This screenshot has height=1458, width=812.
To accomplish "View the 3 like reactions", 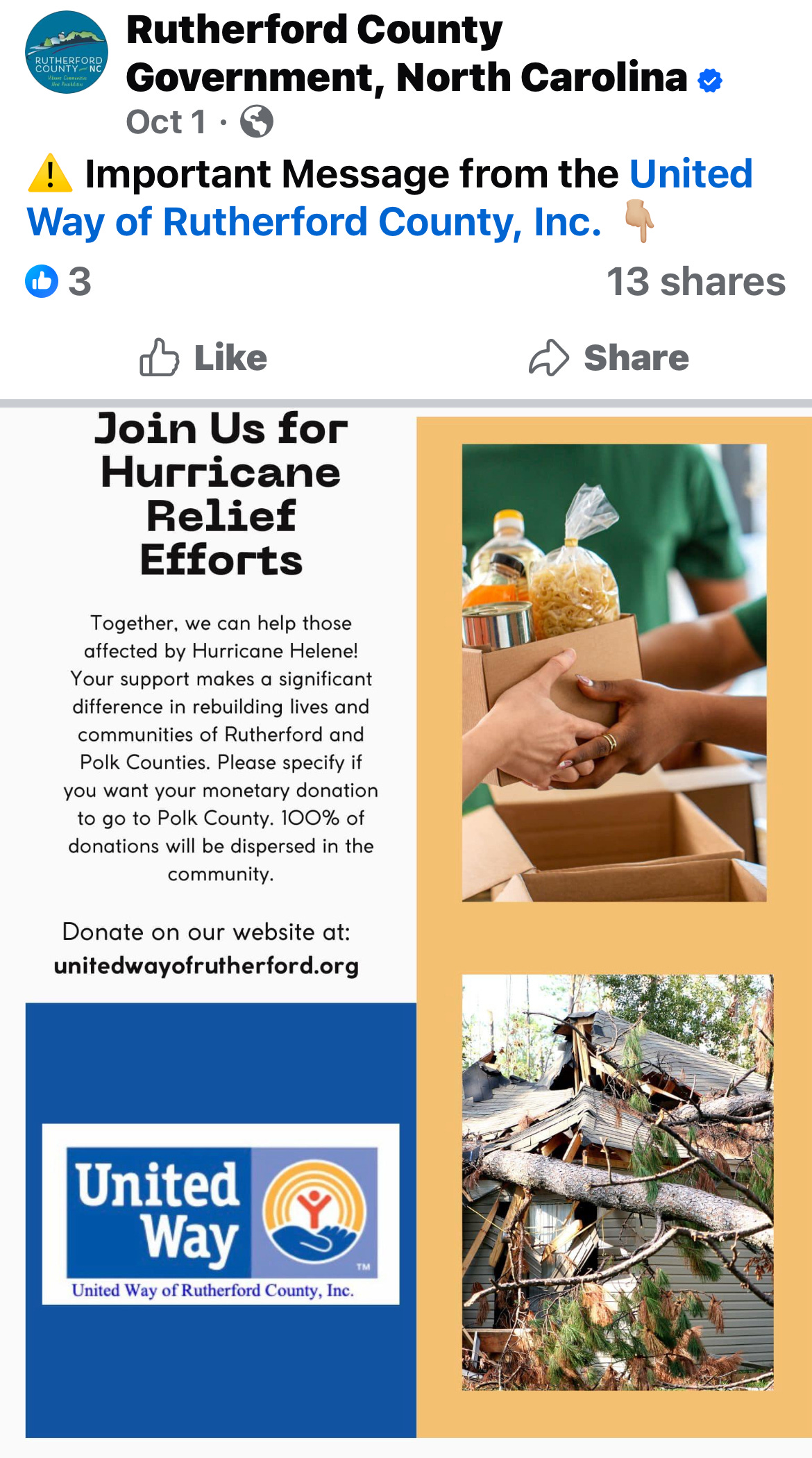I will [58, 281].
